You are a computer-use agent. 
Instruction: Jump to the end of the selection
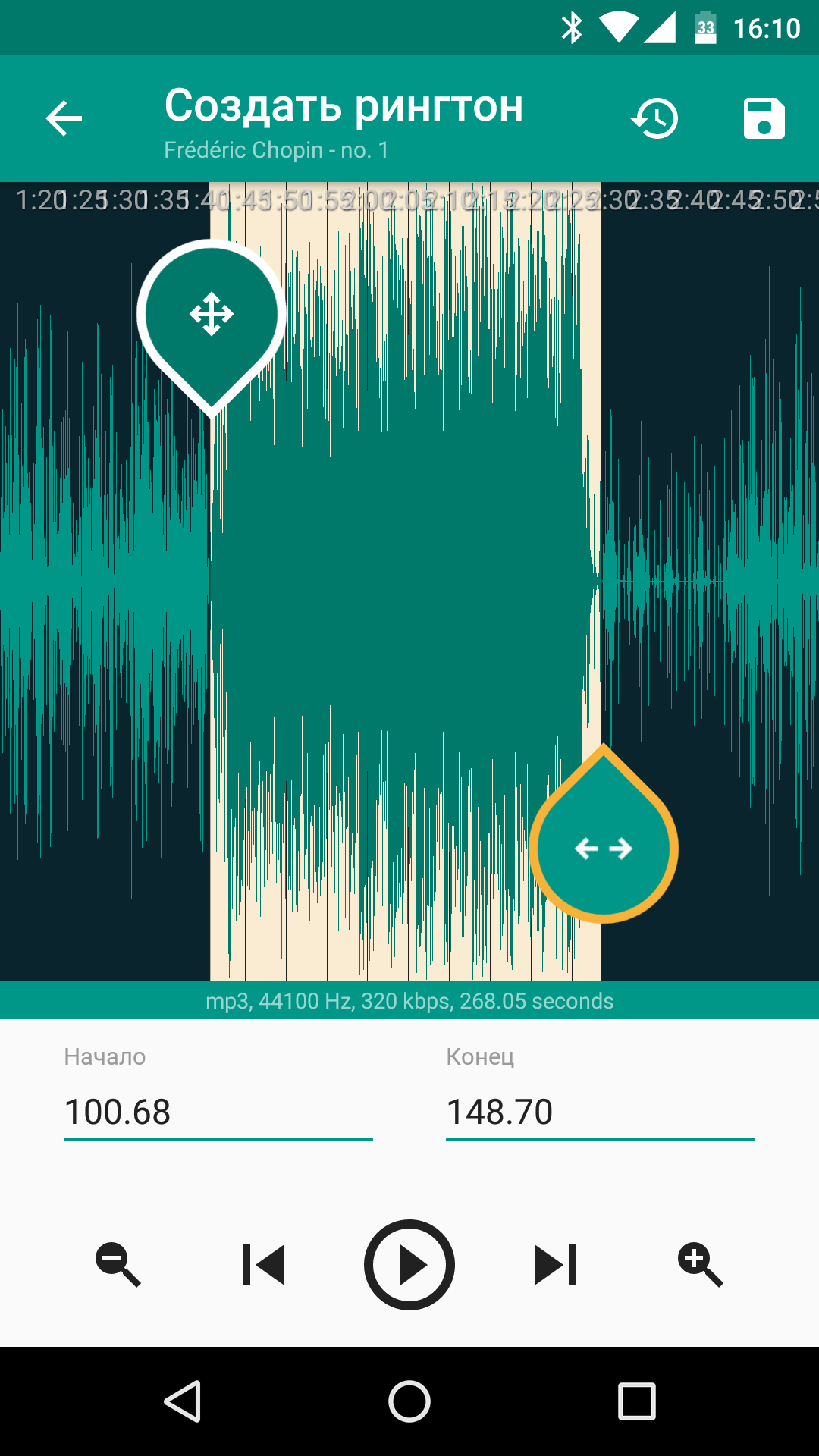(555, 1265)
